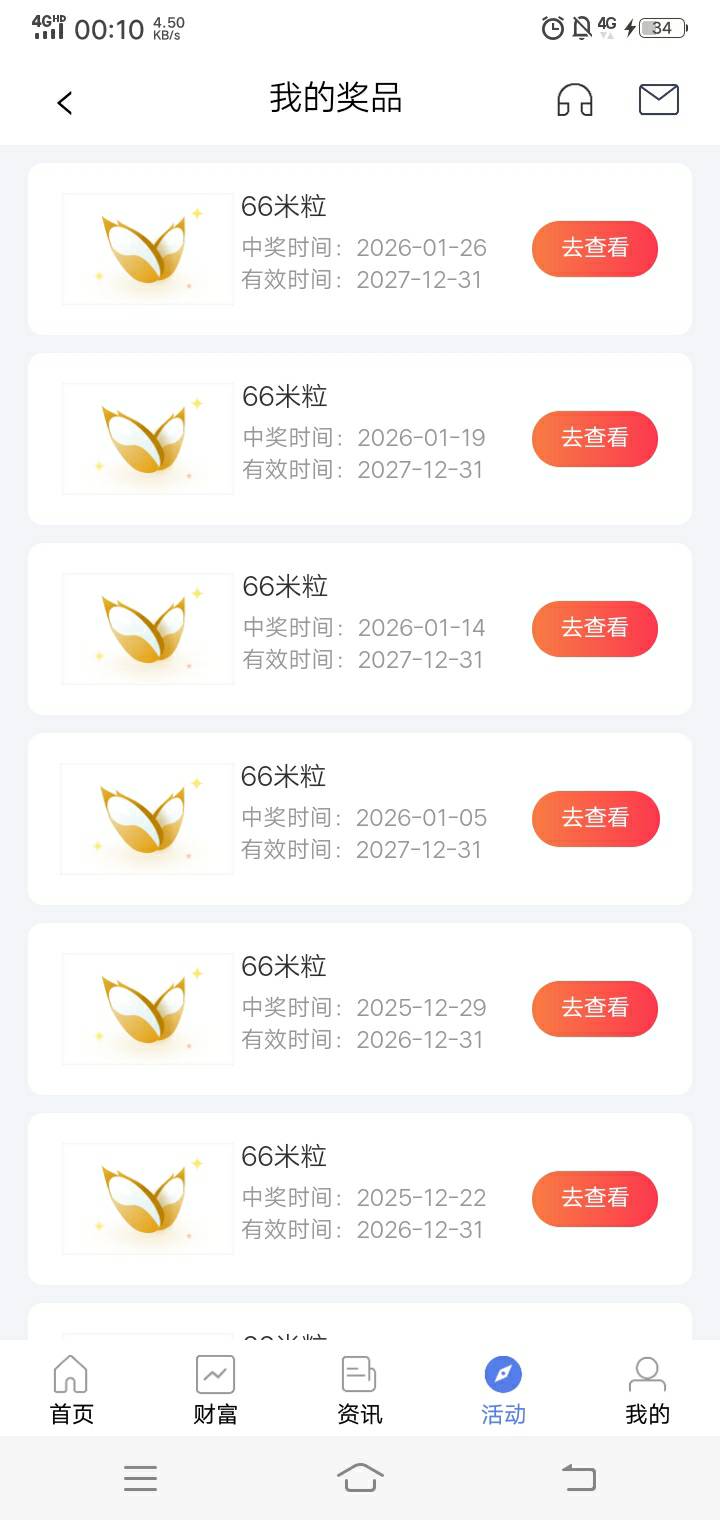
Task: Go to the 我的 tab
Action: click(647, 1389)
